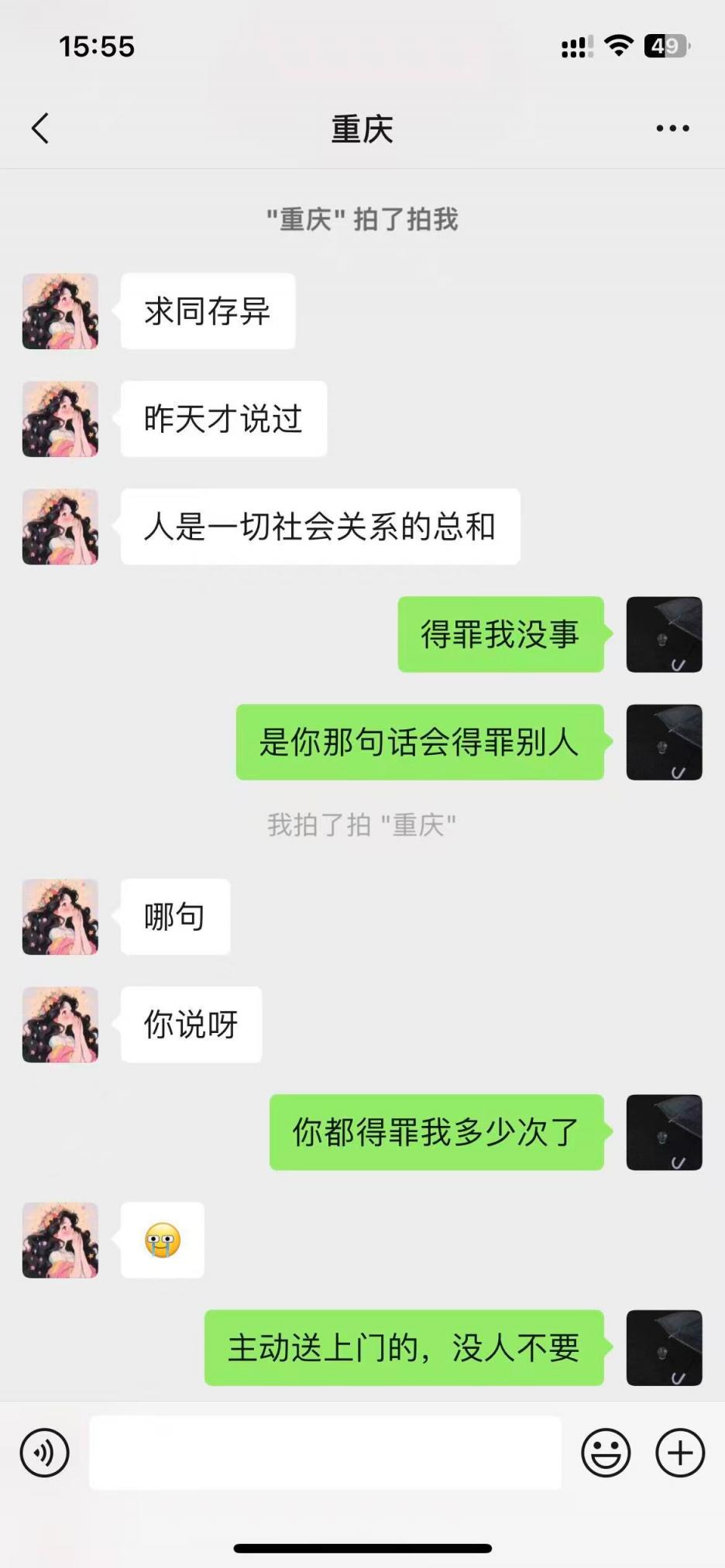The height and width of the screenshot is (1568, 725).
Task: Focus the message text field
Action: [325, 1453]
